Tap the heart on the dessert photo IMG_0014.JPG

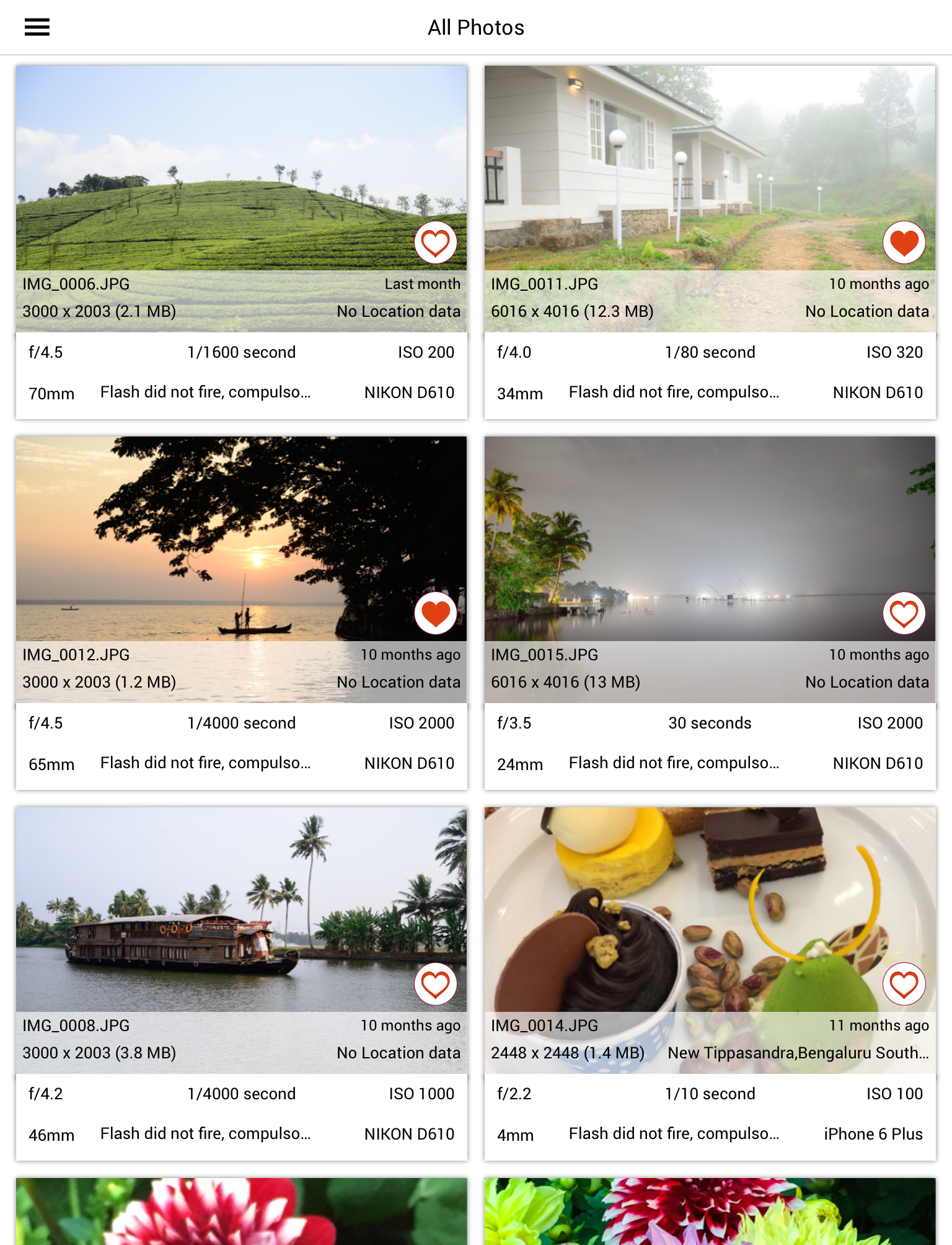click(x=905, y=984)
